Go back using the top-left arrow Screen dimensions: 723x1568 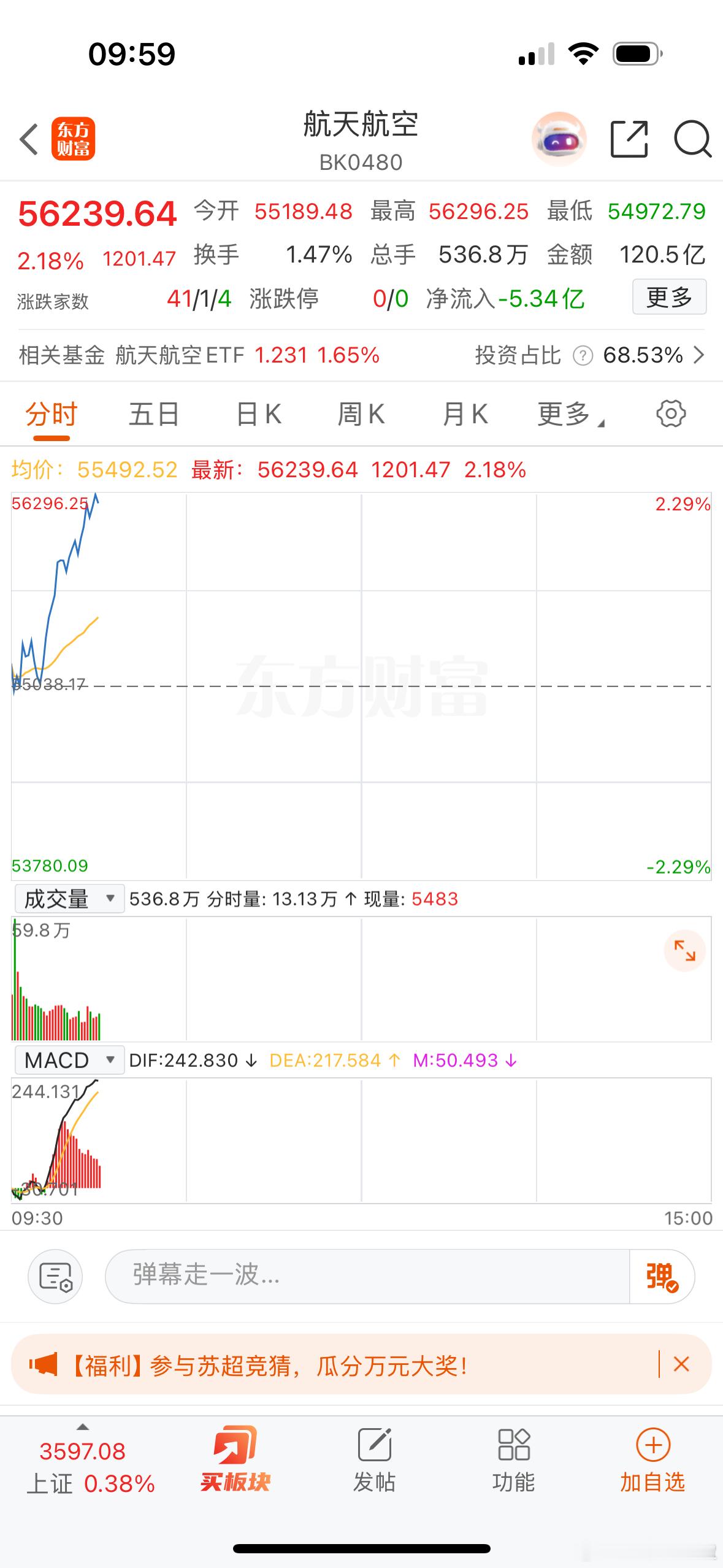pos(29,139)
